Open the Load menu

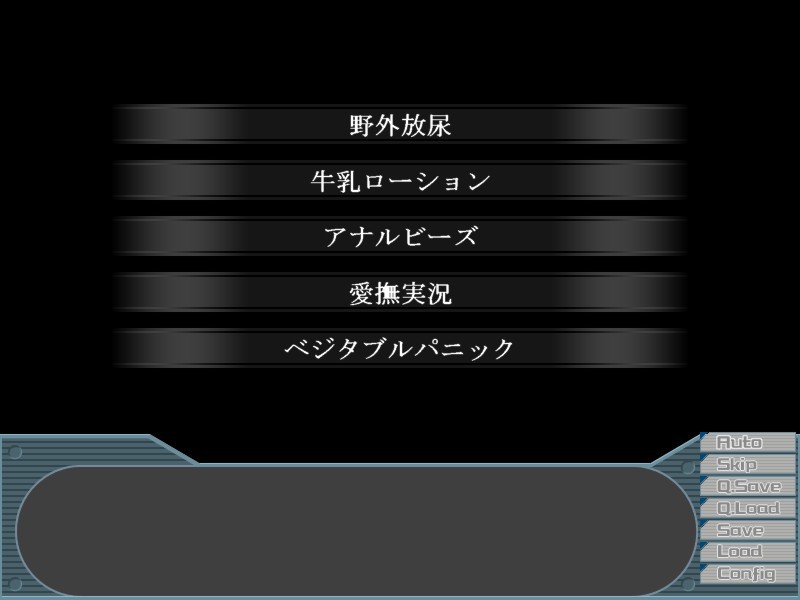(747, 552)
